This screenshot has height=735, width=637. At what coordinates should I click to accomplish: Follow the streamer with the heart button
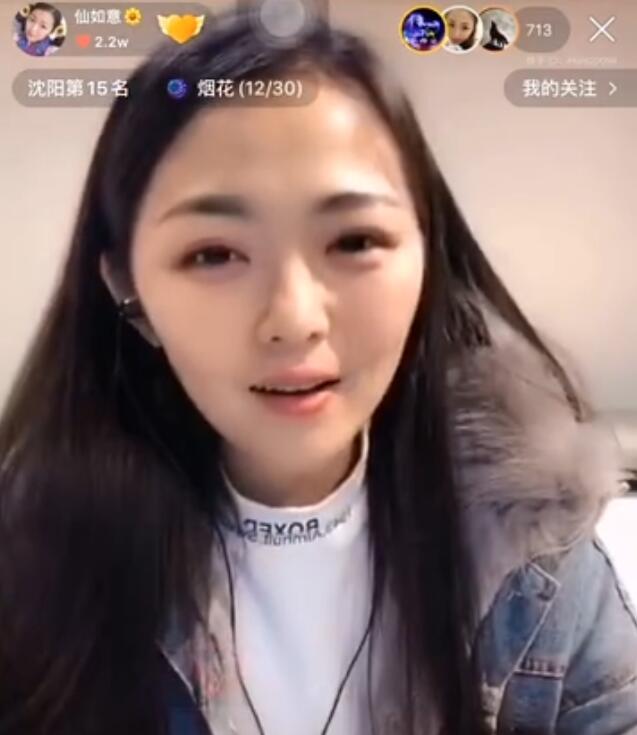point(181,28)
